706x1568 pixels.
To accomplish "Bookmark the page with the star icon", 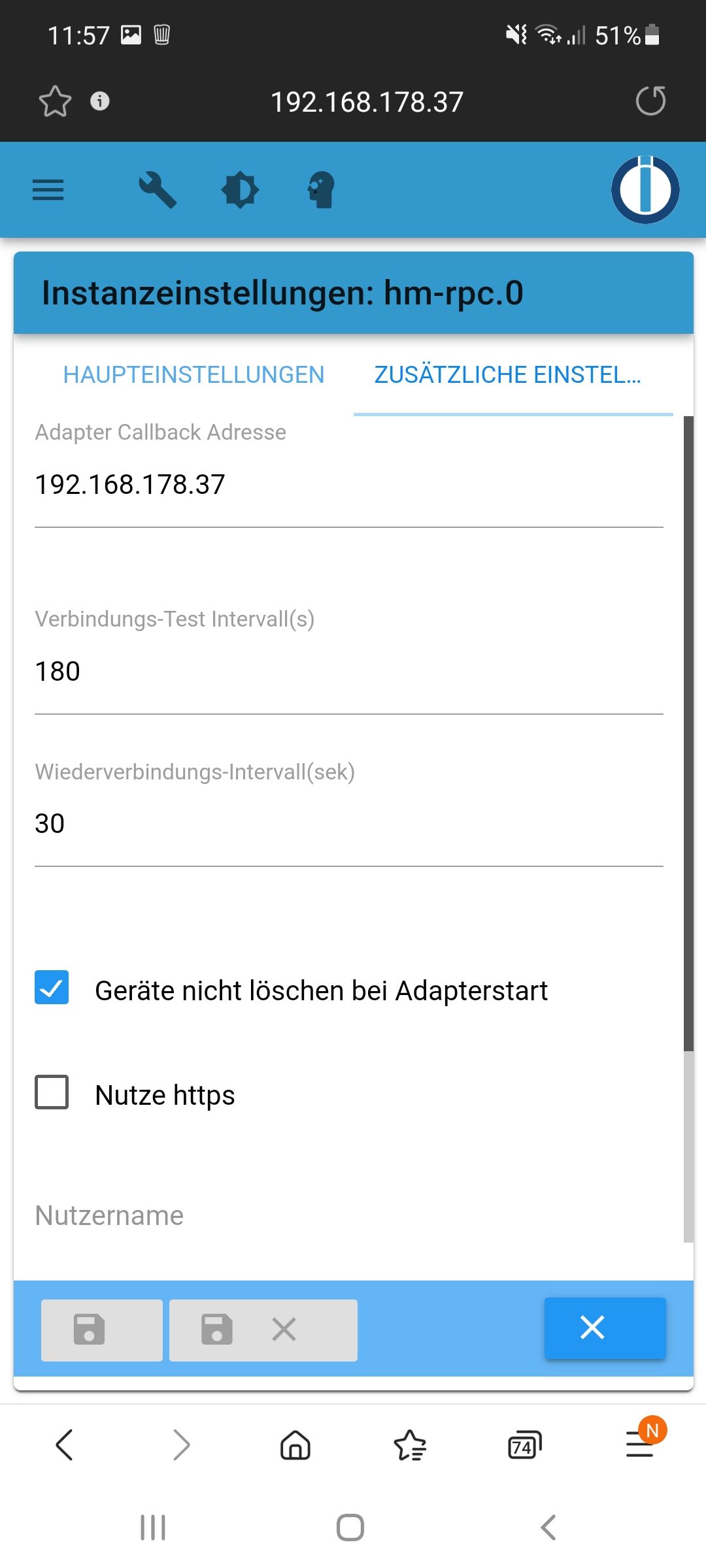I will (x=56, y=101).
